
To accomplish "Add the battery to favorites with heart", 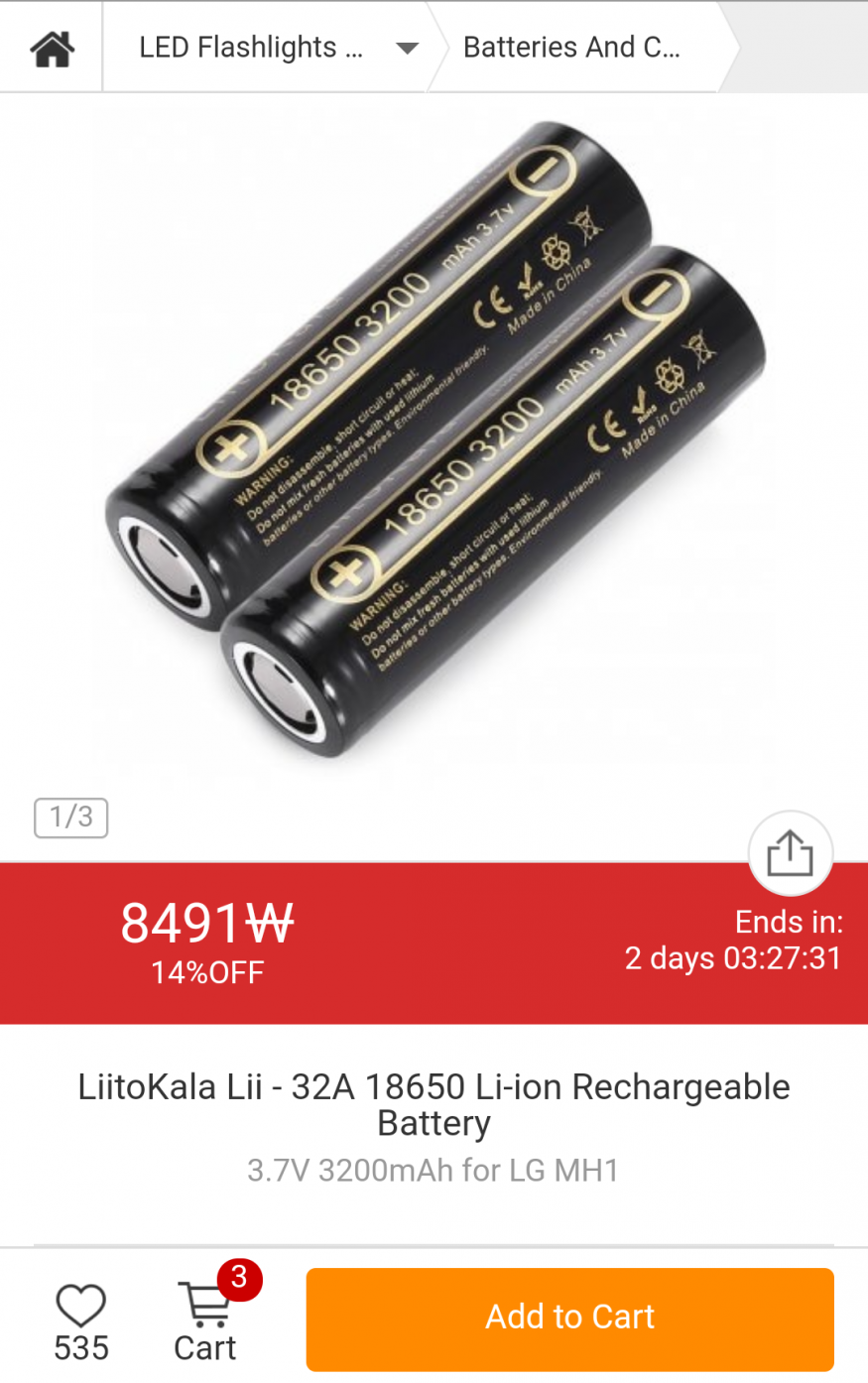I will [80, 1306].
